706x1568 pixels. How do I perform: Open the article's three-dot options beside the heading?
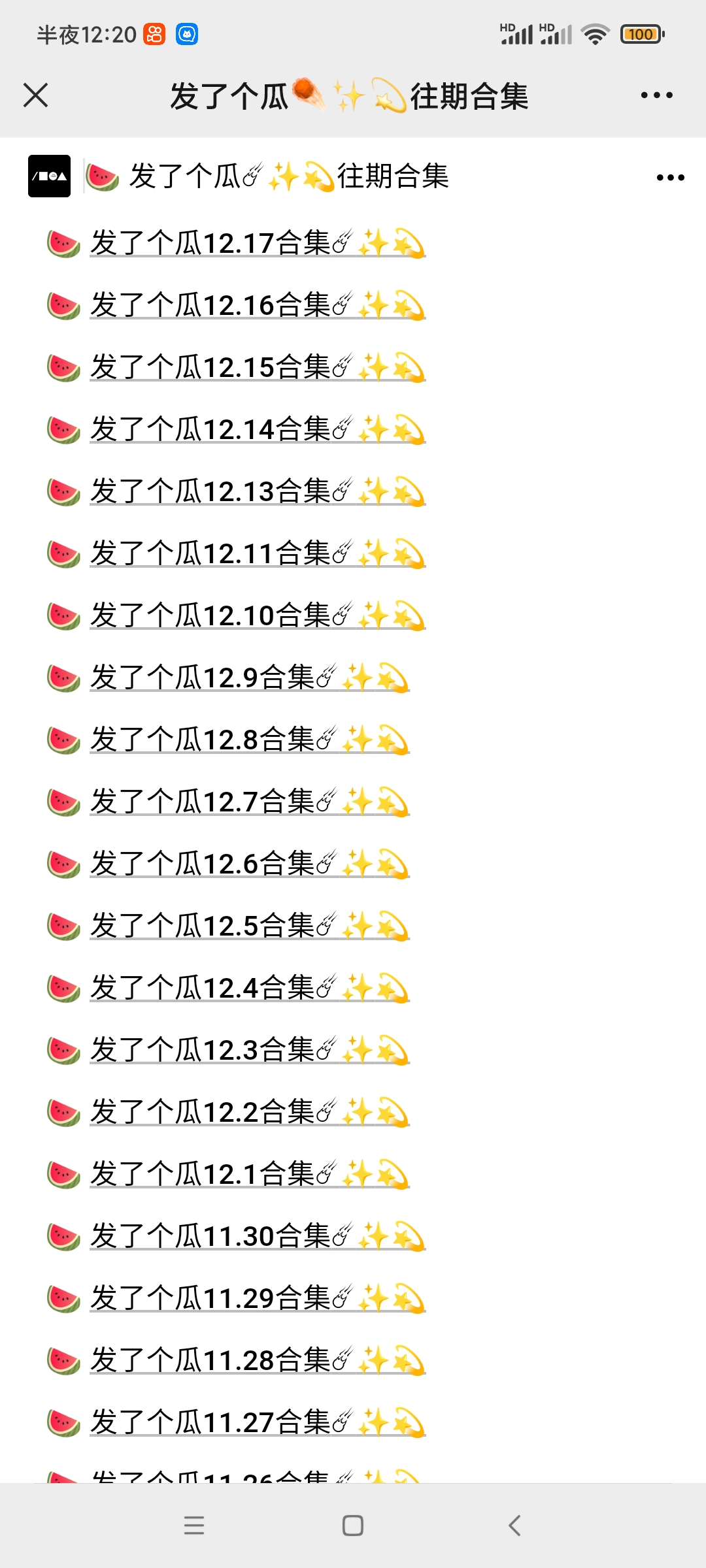pos(670,177)
